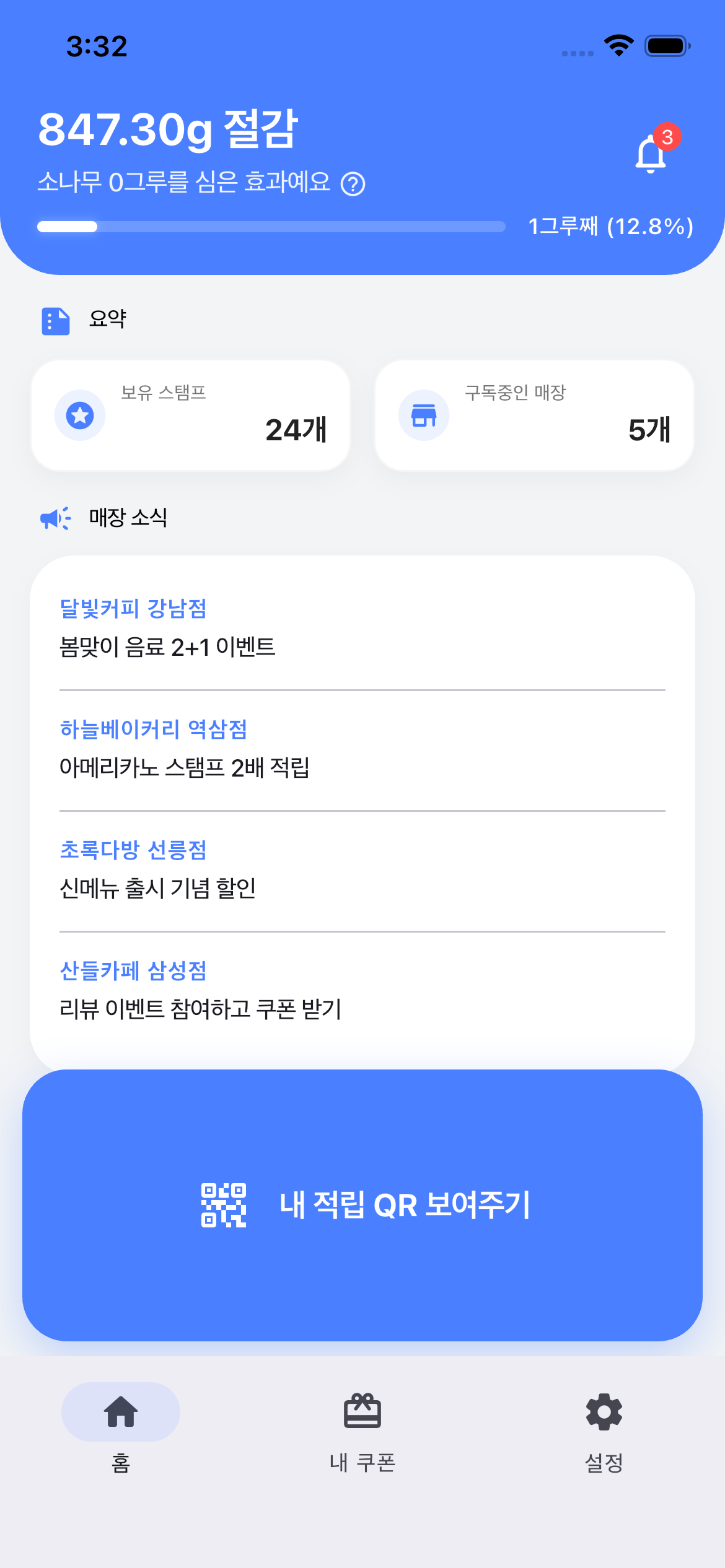
Task: Open 초록다방 선릉점 news item
Action: click(362, 869)
